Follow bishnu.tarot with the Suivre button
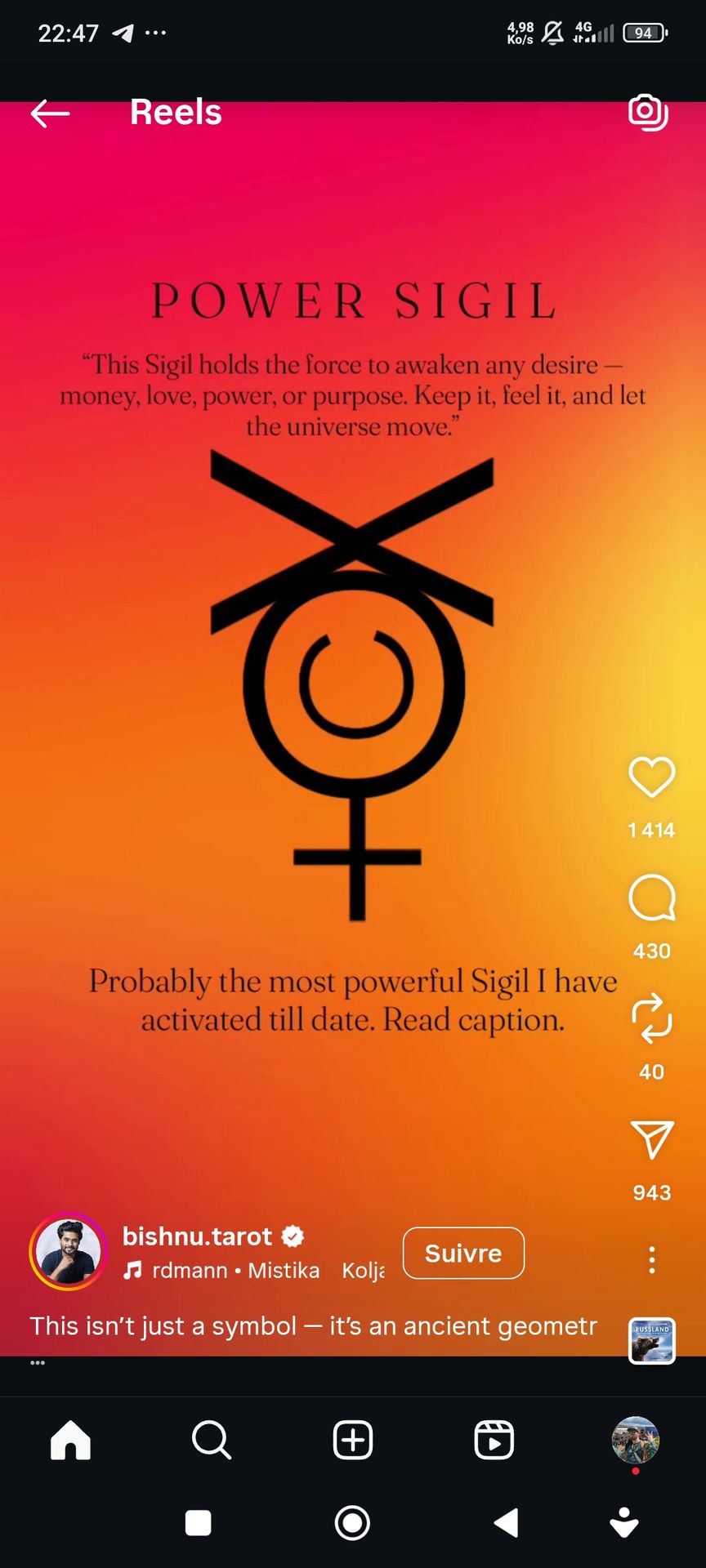The image size is (706, 1568). point(463,1253)
